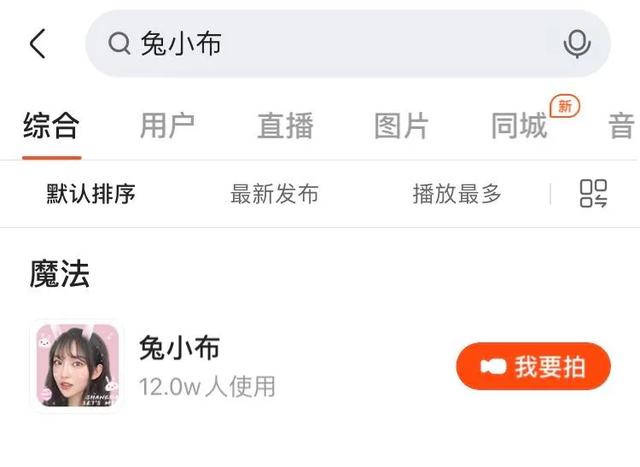The width and height of the screenshot is (640, 467).
Task: Sort results by 最新发布
Action: [x=274, y=194]
